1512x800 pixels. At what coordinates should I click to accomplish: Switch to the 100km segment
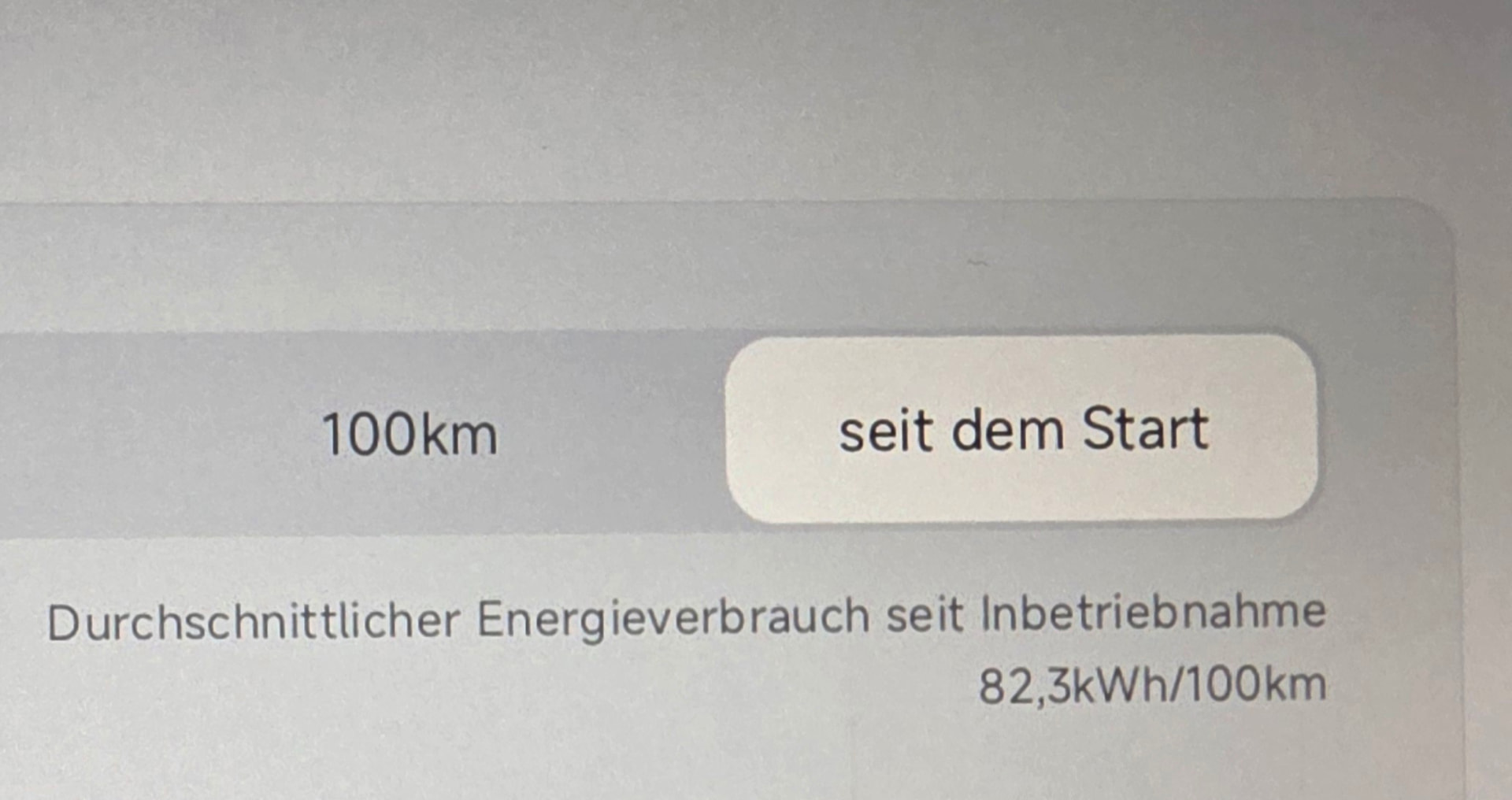pos(409,434)
